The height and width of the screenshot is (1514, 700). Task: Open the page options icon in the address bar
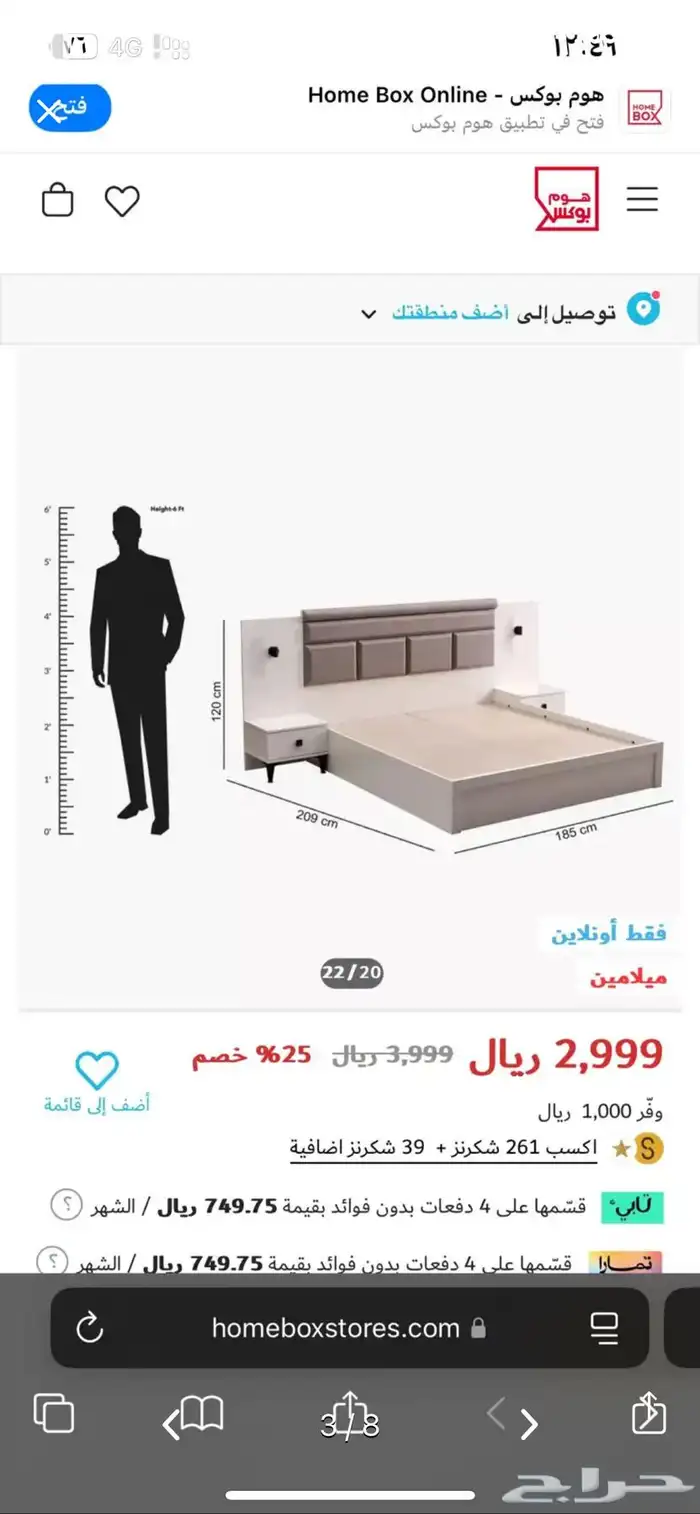pyautogui.click(x=604, y=1328)
